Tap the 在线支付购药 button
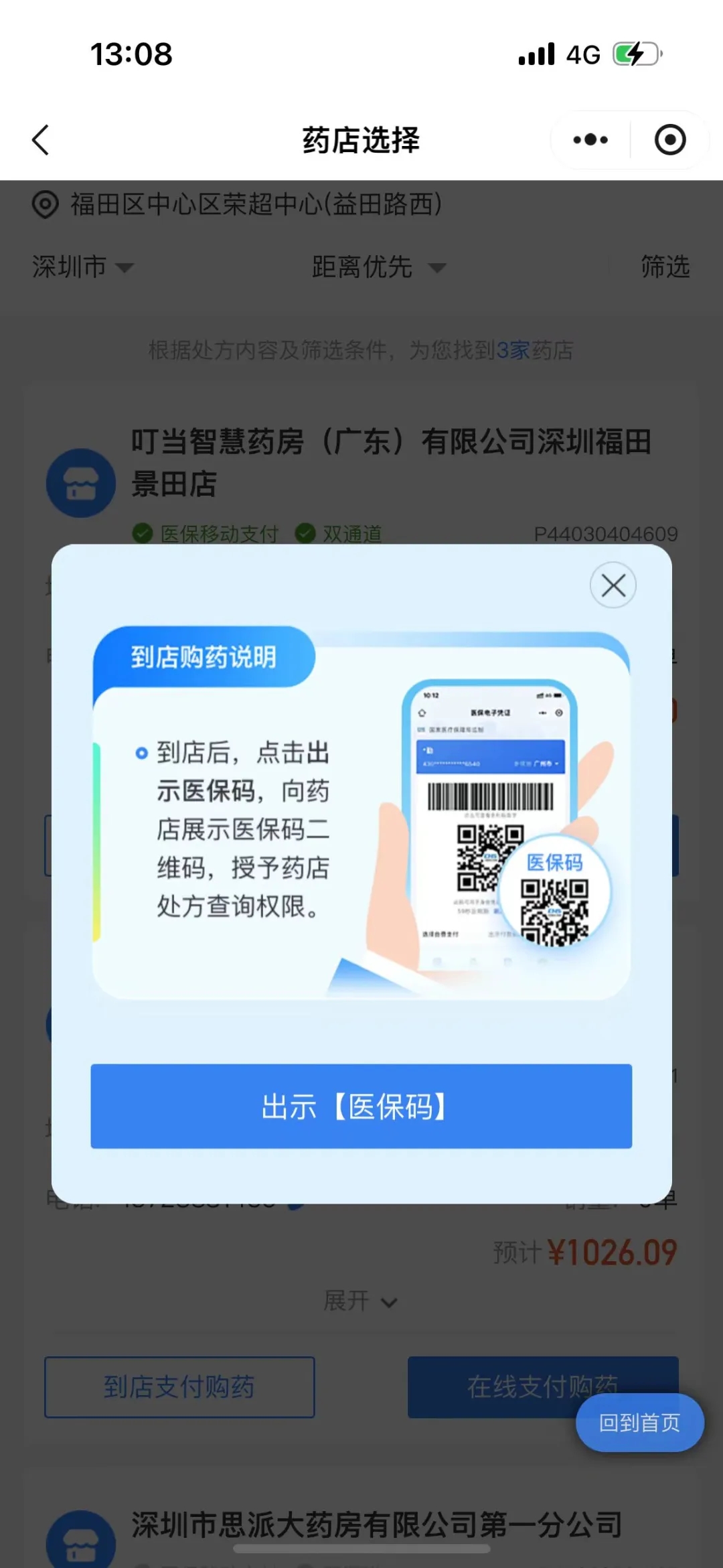723x1568 pixels. [x=544, y=1385]
